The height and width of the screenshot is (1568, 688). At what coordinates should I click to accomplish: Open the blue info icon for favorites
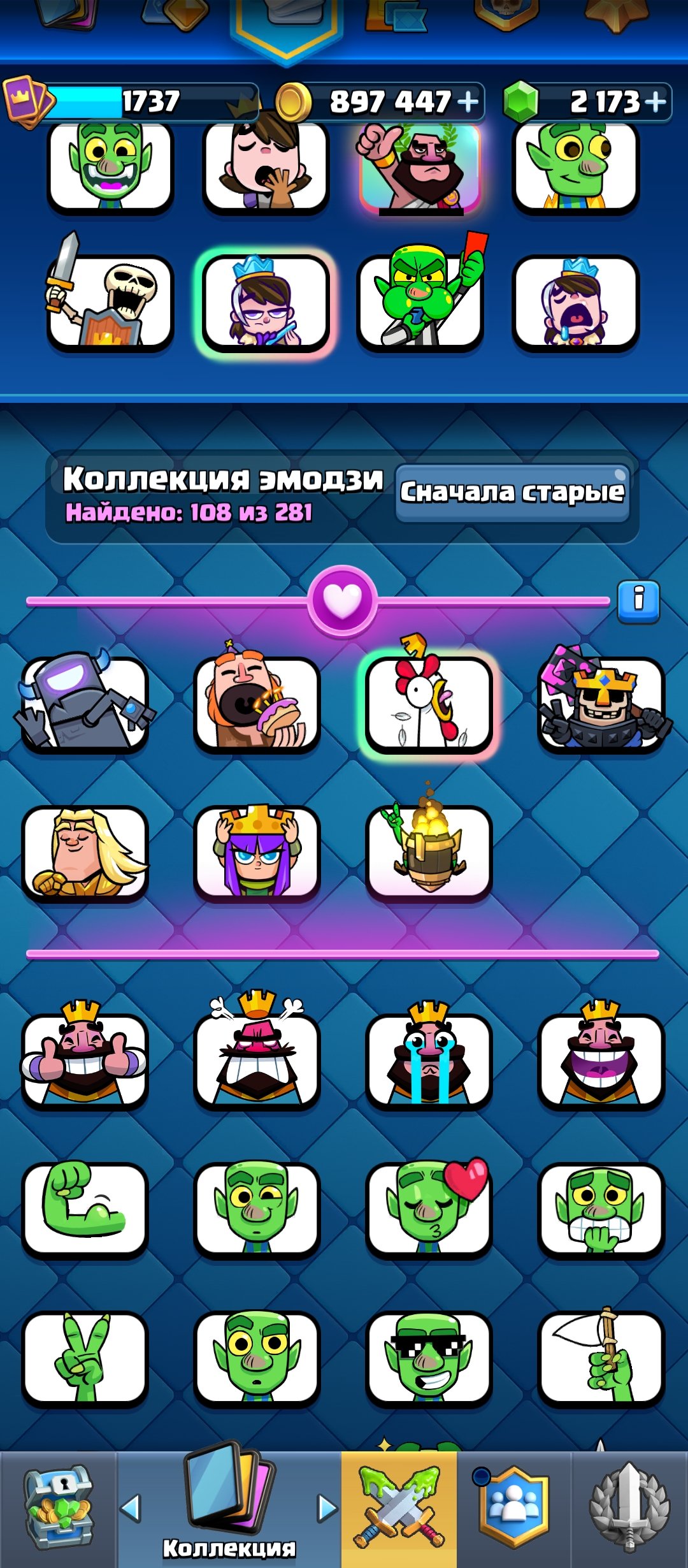point(638,601)
